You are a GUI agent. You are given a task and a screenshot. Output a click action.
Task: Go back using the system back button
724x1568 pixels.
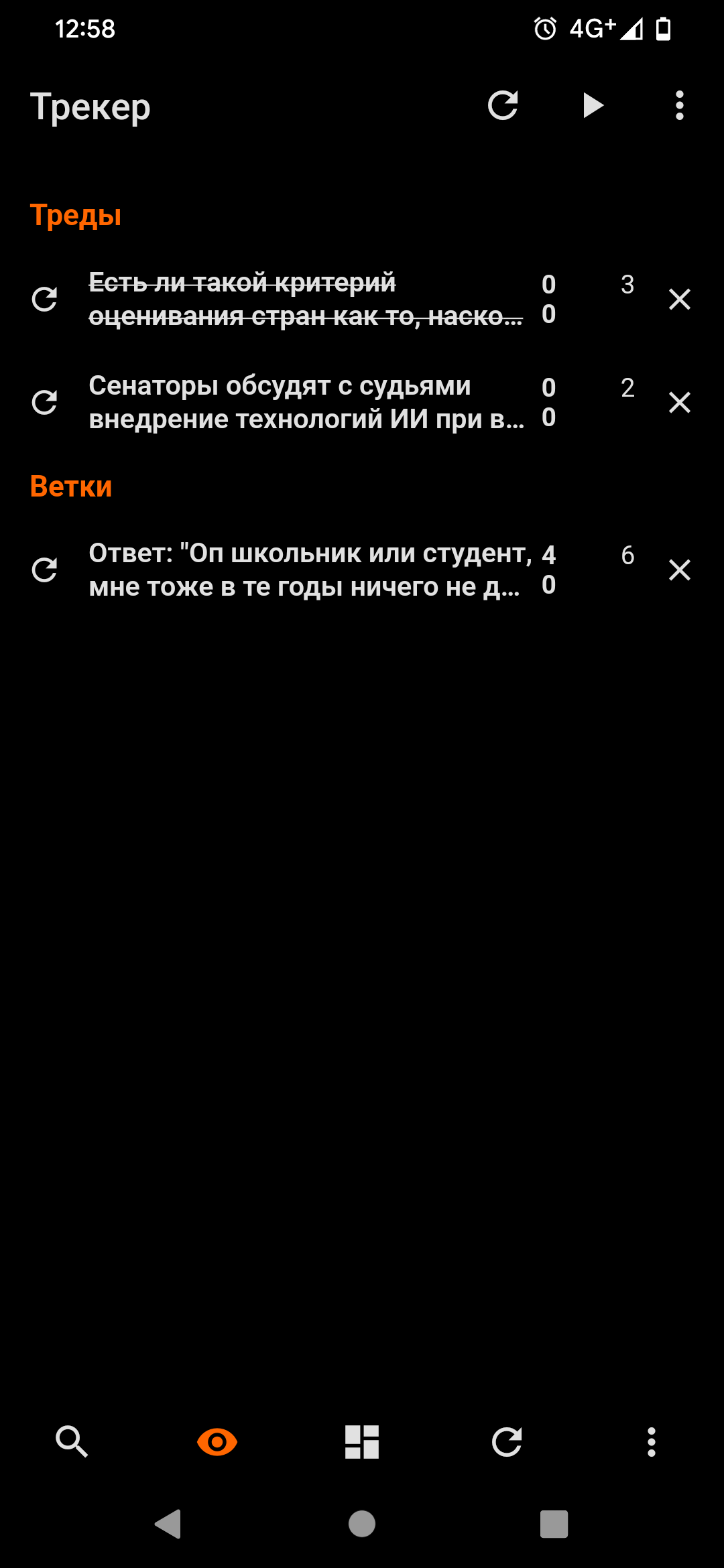click(x=168, y=1524)
